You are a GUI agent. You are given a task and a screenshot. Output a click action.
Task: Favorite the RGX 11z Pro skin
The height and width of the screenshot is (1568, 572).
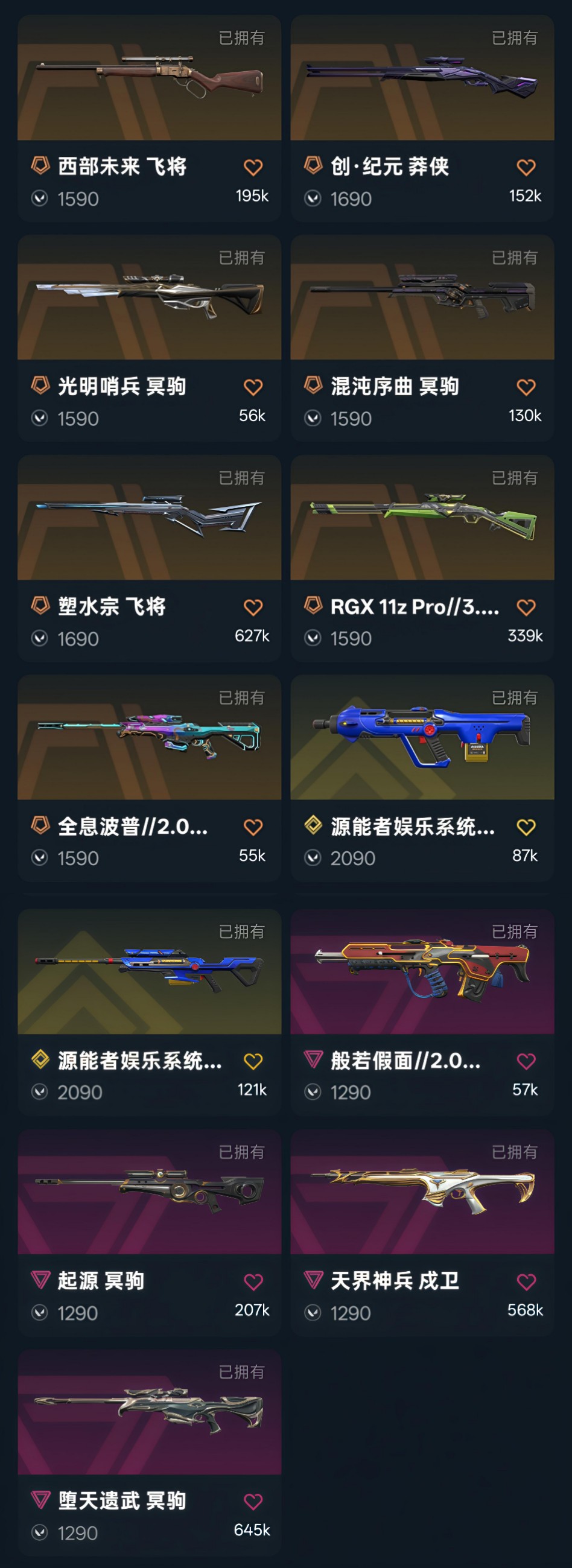pyautogui.click(x=526, y=607)
